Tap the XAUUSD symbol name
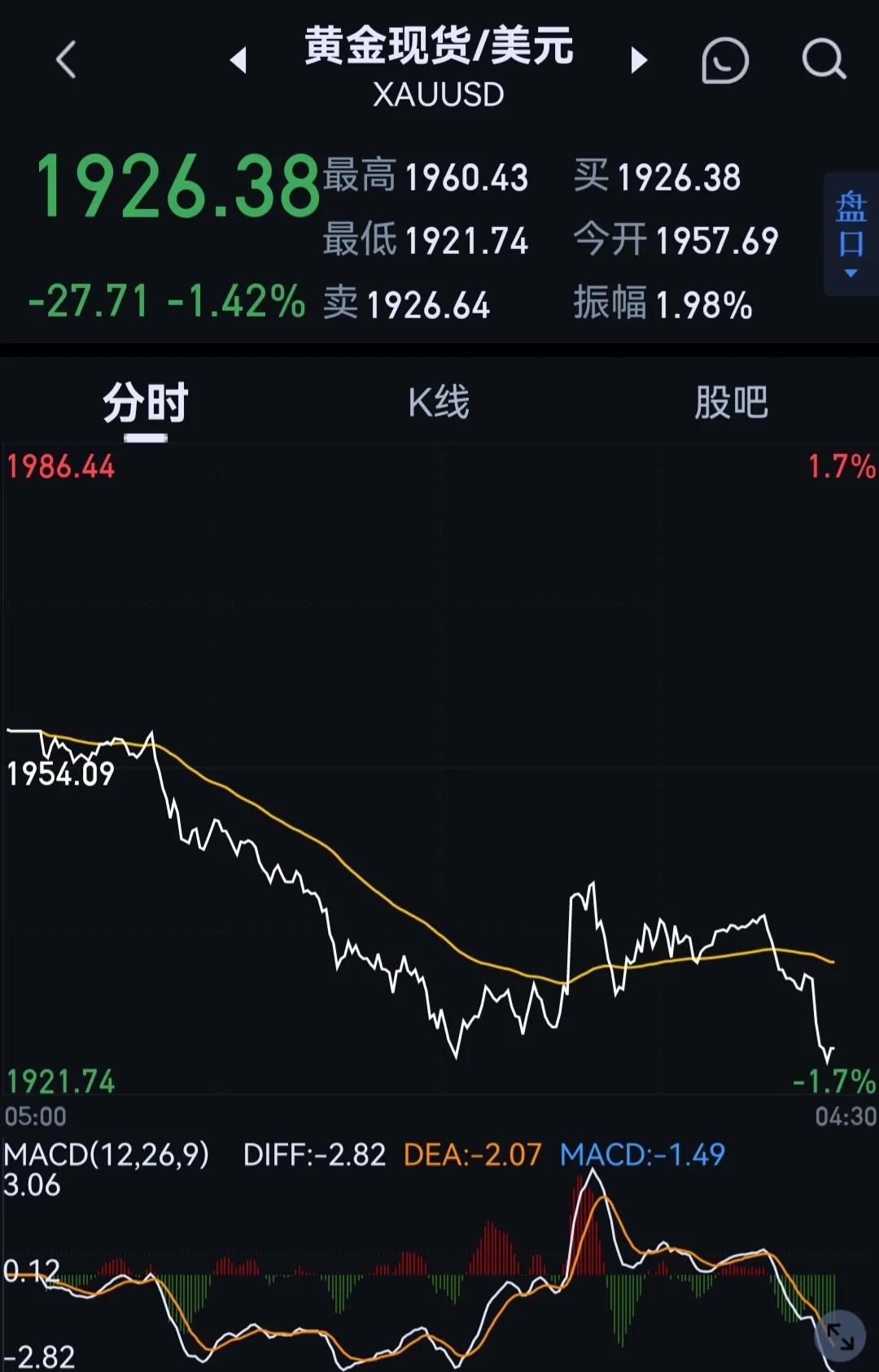The height and width of the screenshot is (1372, 879). pyautogui.click(x=439, y=95)
